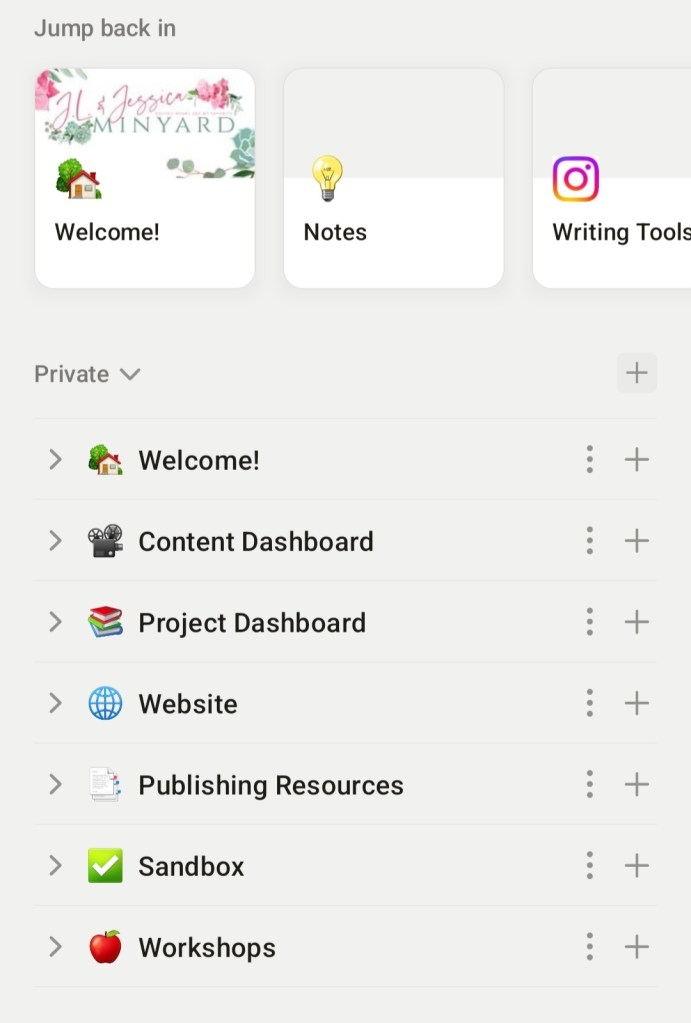Open the Sandbox page

pos(190,866)
